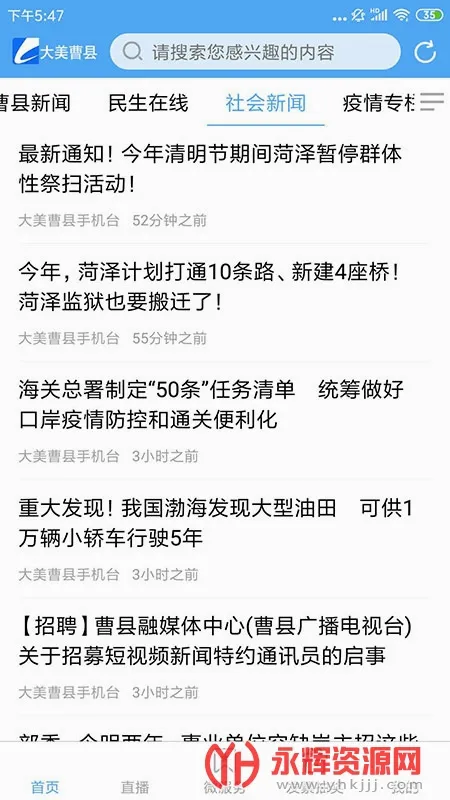450x800 pixels.
Task: Switch to the 曹县新闻 tab
Action: 35,103
